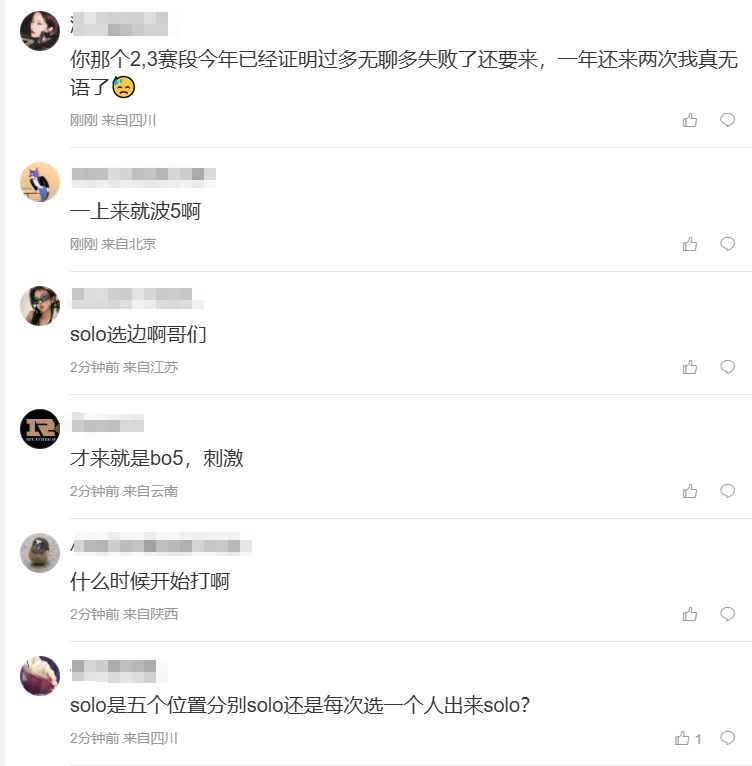Open the avatar of the solo选边啊哥们 commenter
The width and height of the screenshot is (752, 766).
click(x=40, y=306)
